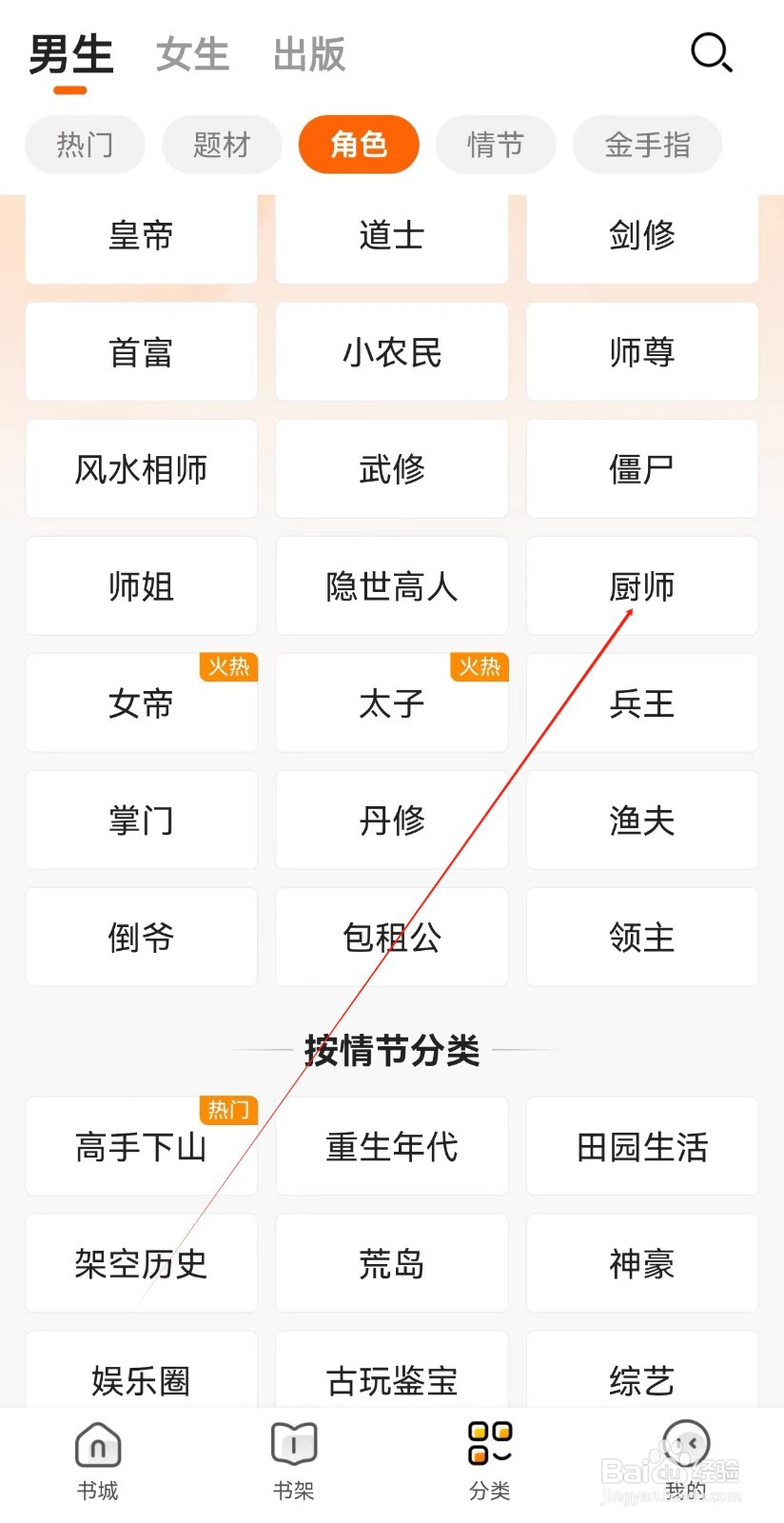Select the 角色 filter chip

pyautogui.click(x=358, y=144)
